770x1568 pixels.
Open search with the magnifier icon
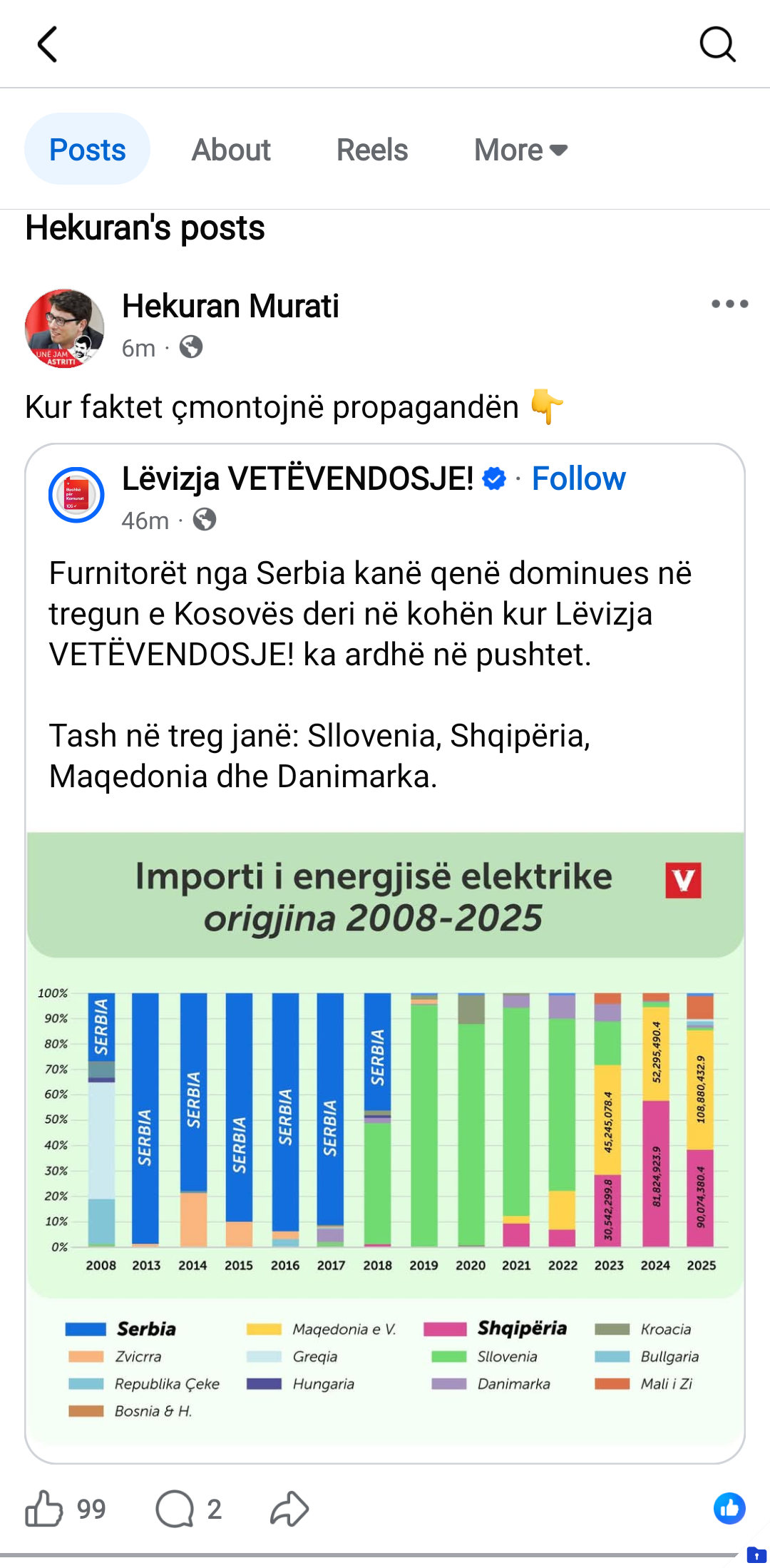click(717, 44)
